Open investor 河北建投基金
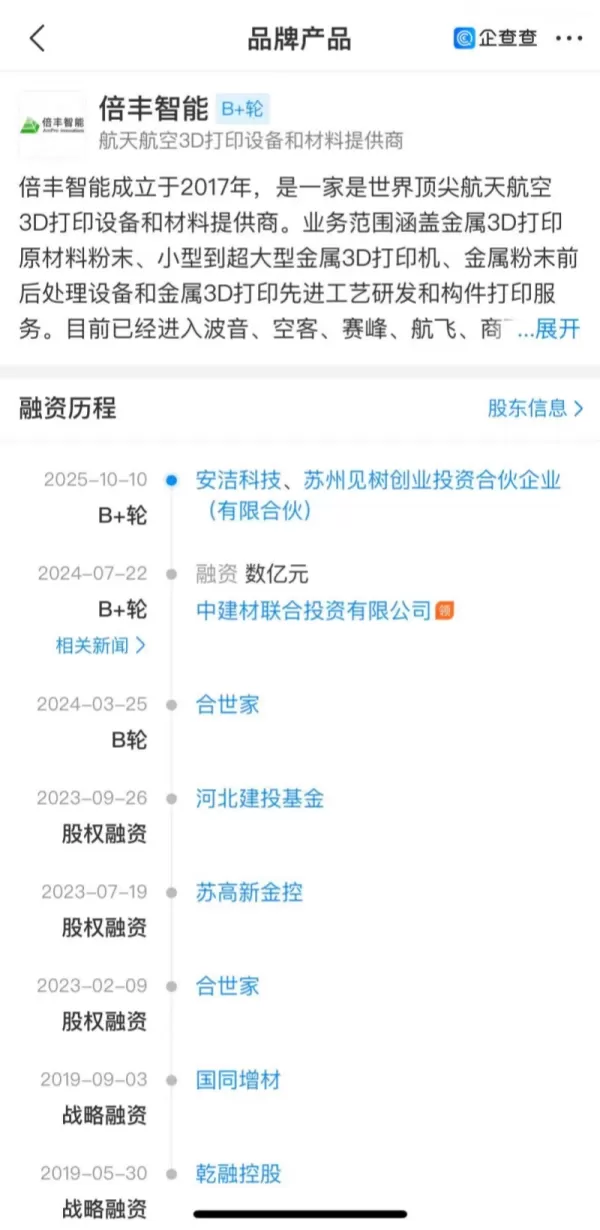This screenshot has width=600, height=1230. 259,798
